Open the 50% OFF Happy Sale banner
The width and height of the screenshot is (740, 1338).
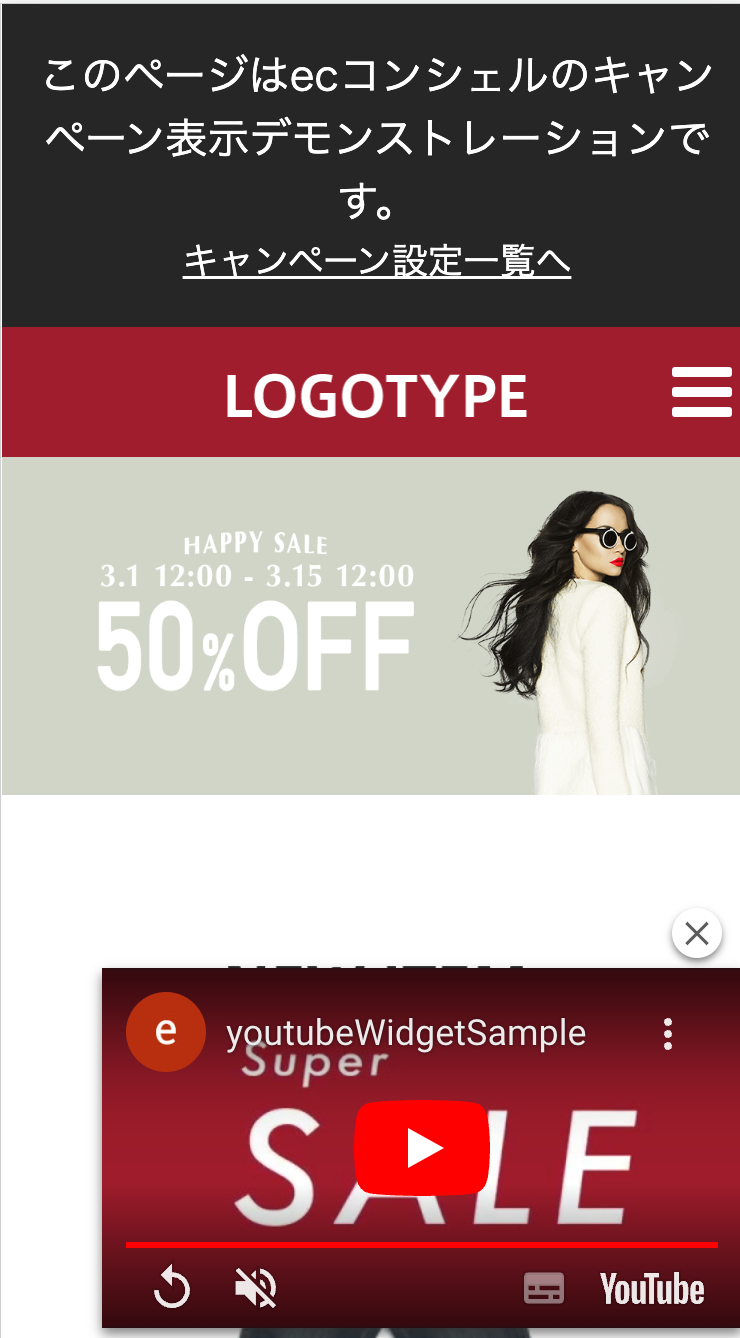(x=370, y=625)
